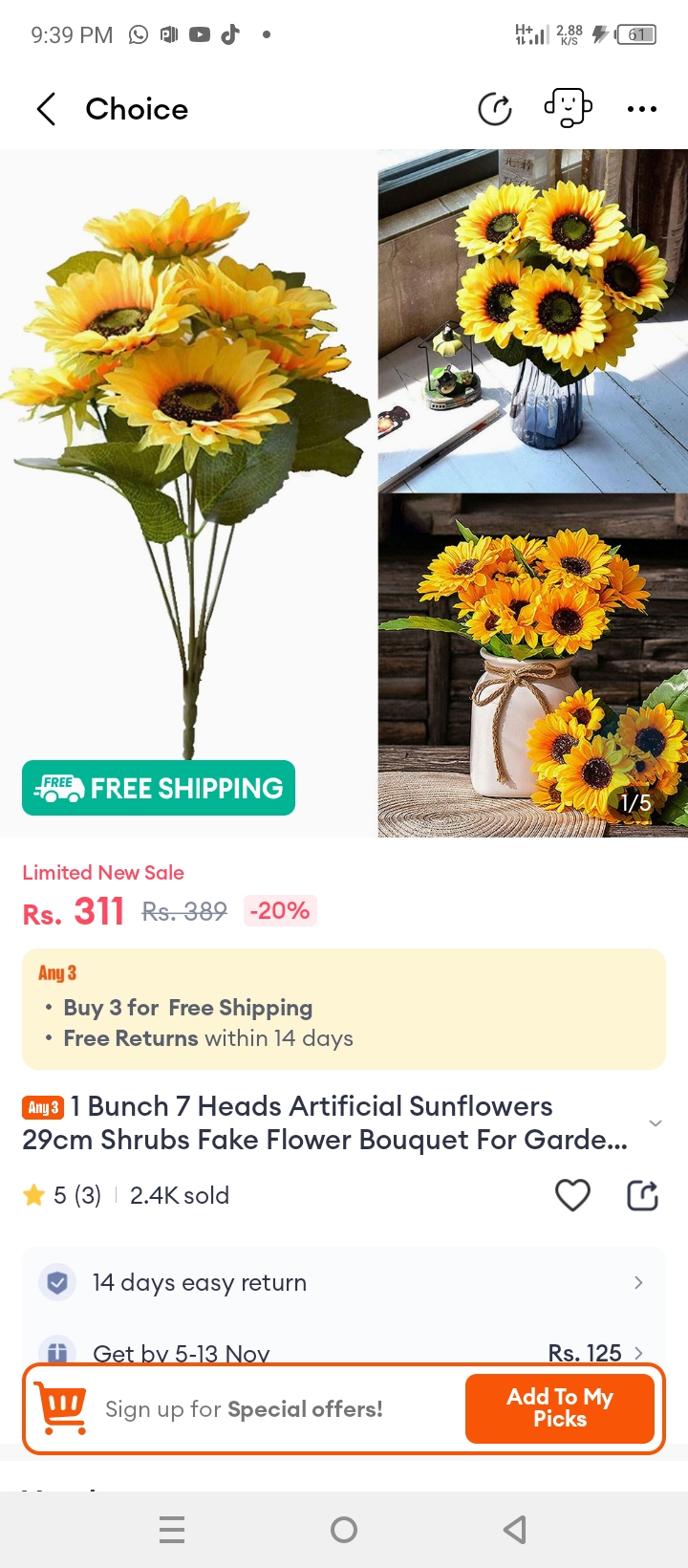Image resolution: width=688 pixels, height=1568 pixels.
Task: Go to the phone home screen
Action: [x=344, y=1530]
